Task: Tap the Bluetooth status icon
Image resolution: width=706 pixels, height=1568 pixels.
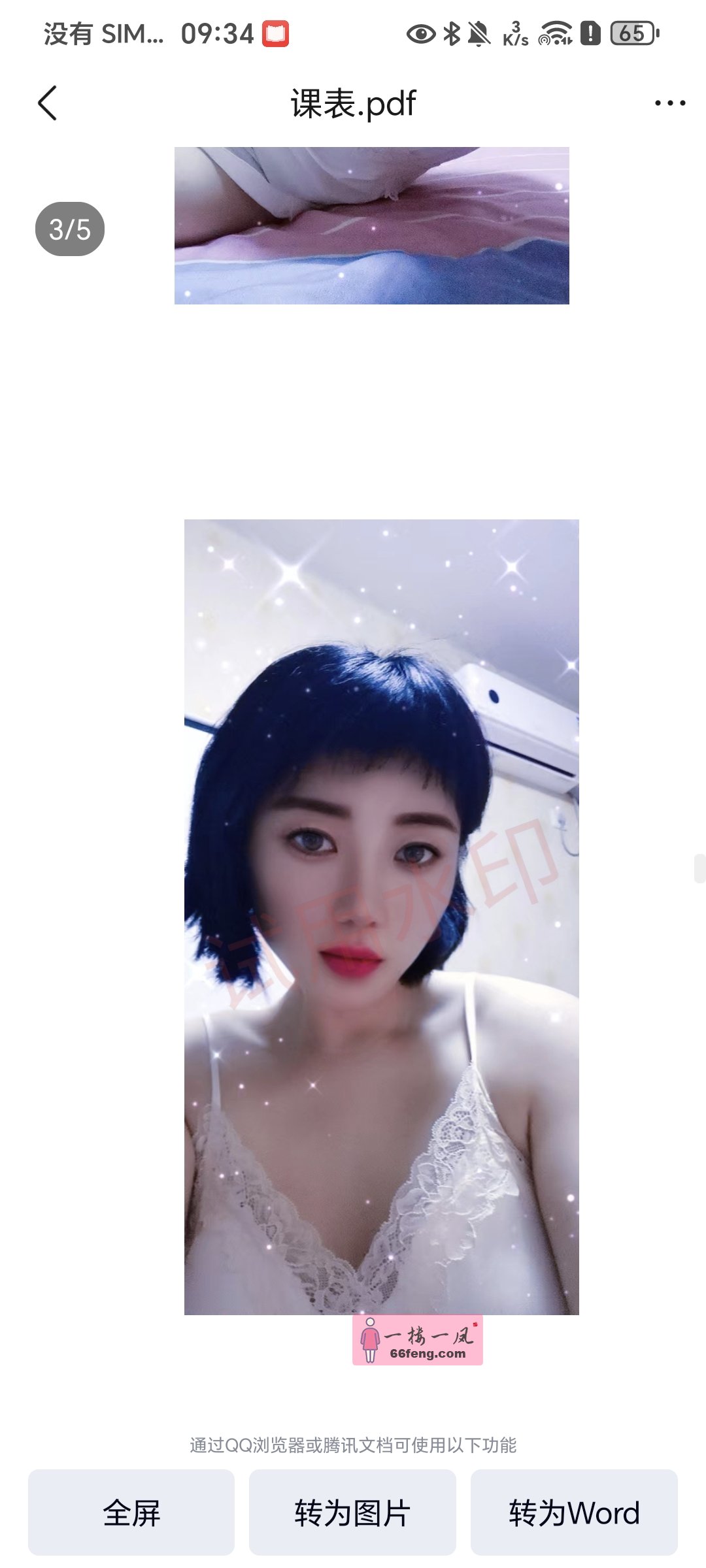Action: tap(452, 34)
